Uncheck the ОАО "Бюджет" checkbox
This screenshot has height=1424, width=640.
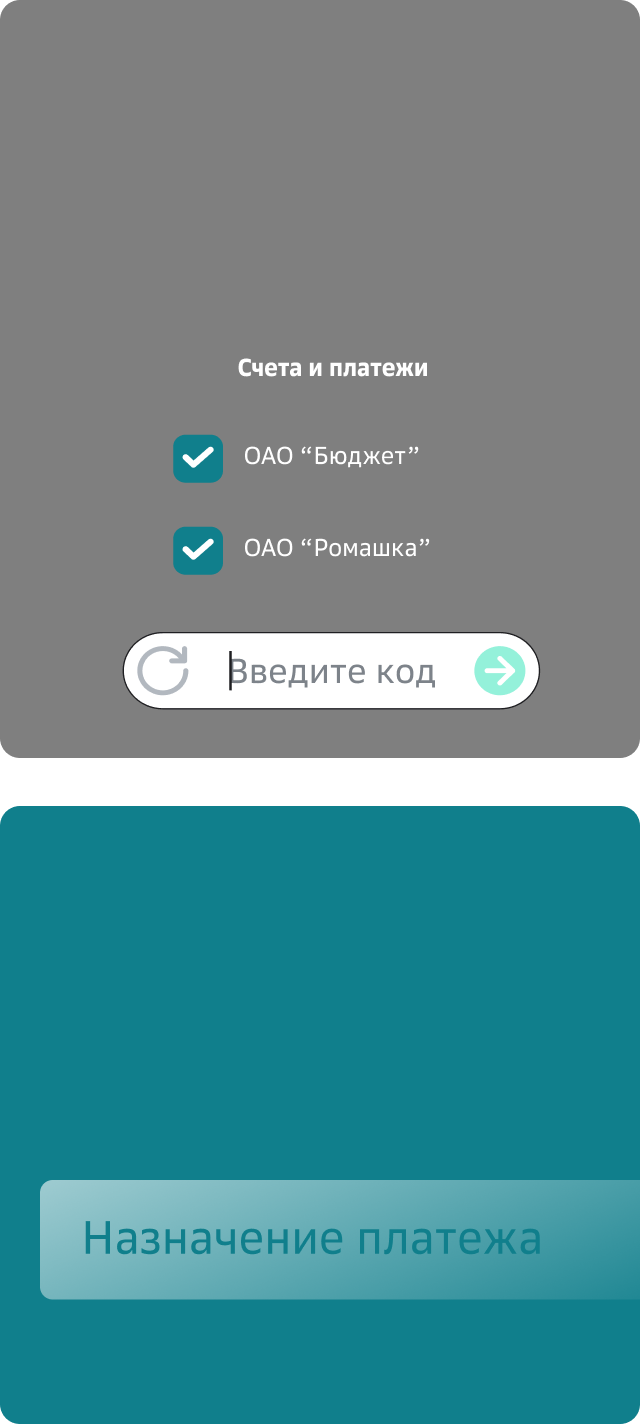[x=198, y=459]
